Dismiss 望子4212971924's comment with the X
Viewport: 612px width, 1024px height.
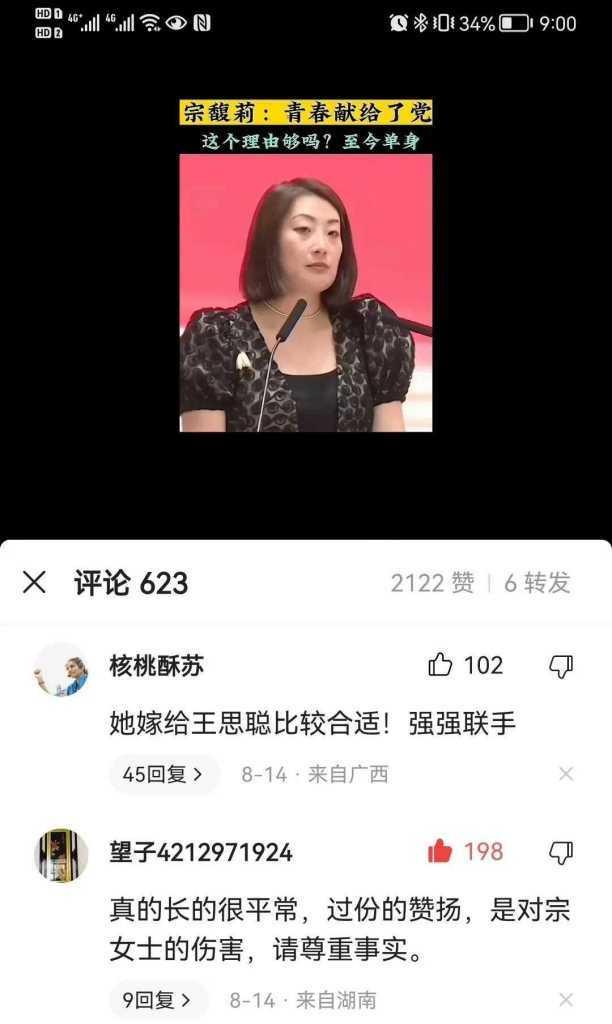(x=566, y=1000)
